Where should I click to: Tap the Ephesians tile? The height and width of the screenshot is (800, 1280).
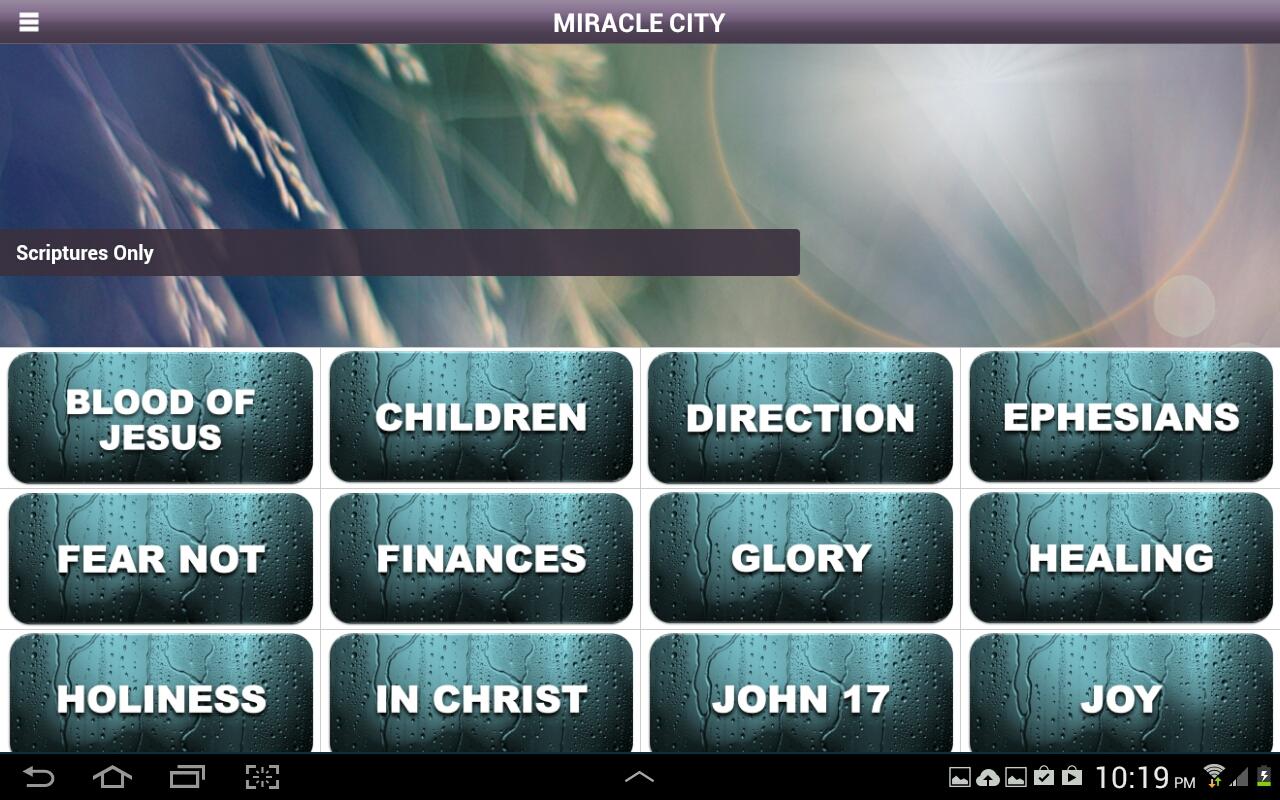point(1121,418)
